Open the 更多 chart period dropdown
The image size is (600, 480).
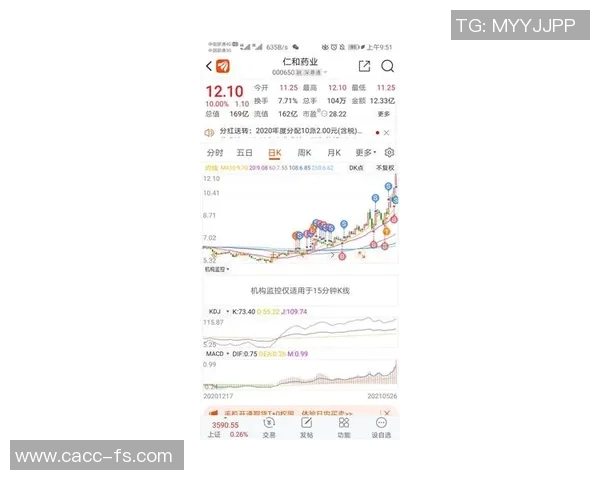pyautogui.click(x=365, y=153)
